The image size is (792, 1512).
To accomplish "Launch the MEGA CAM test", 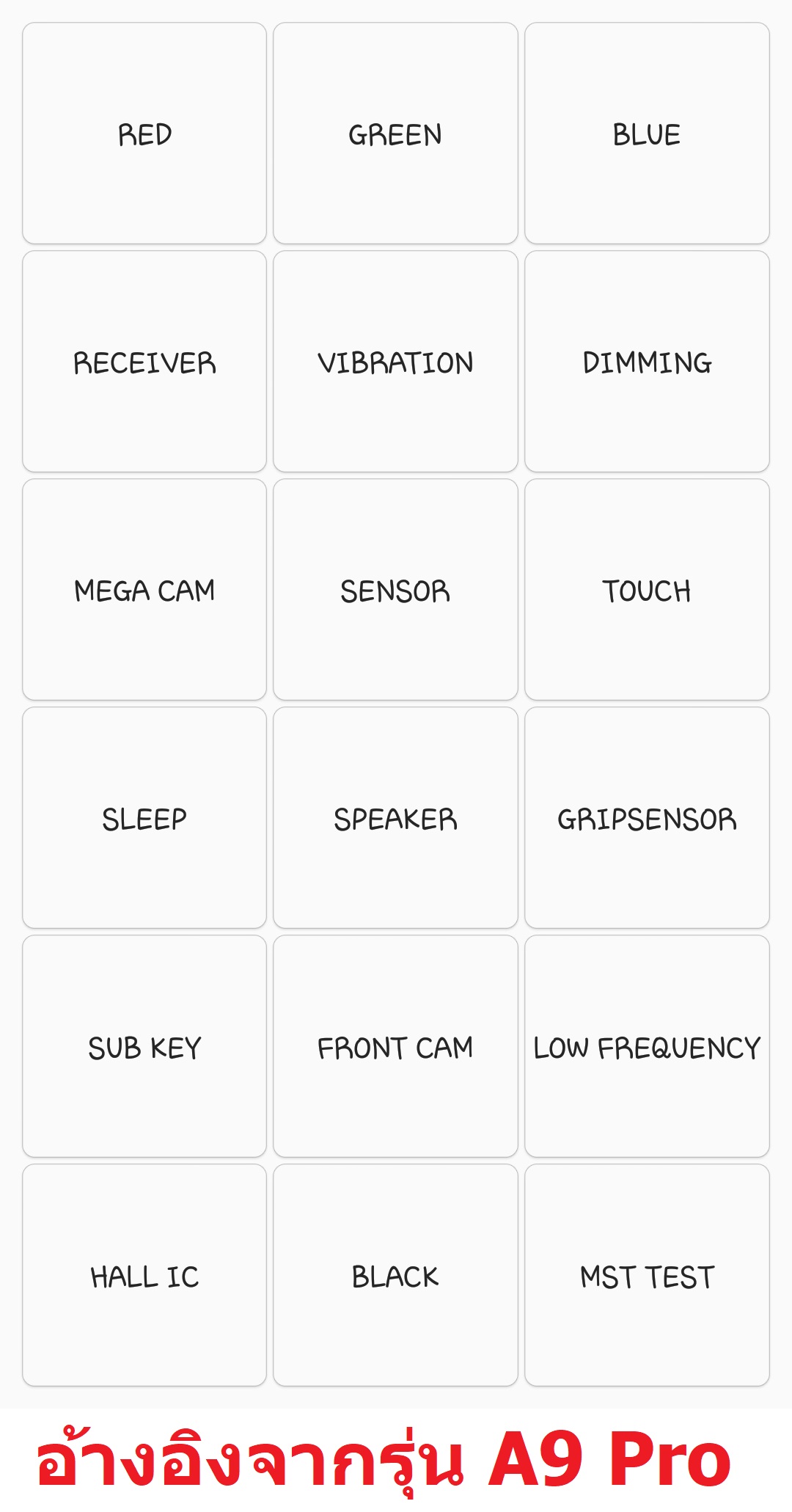I will point(144,590).
